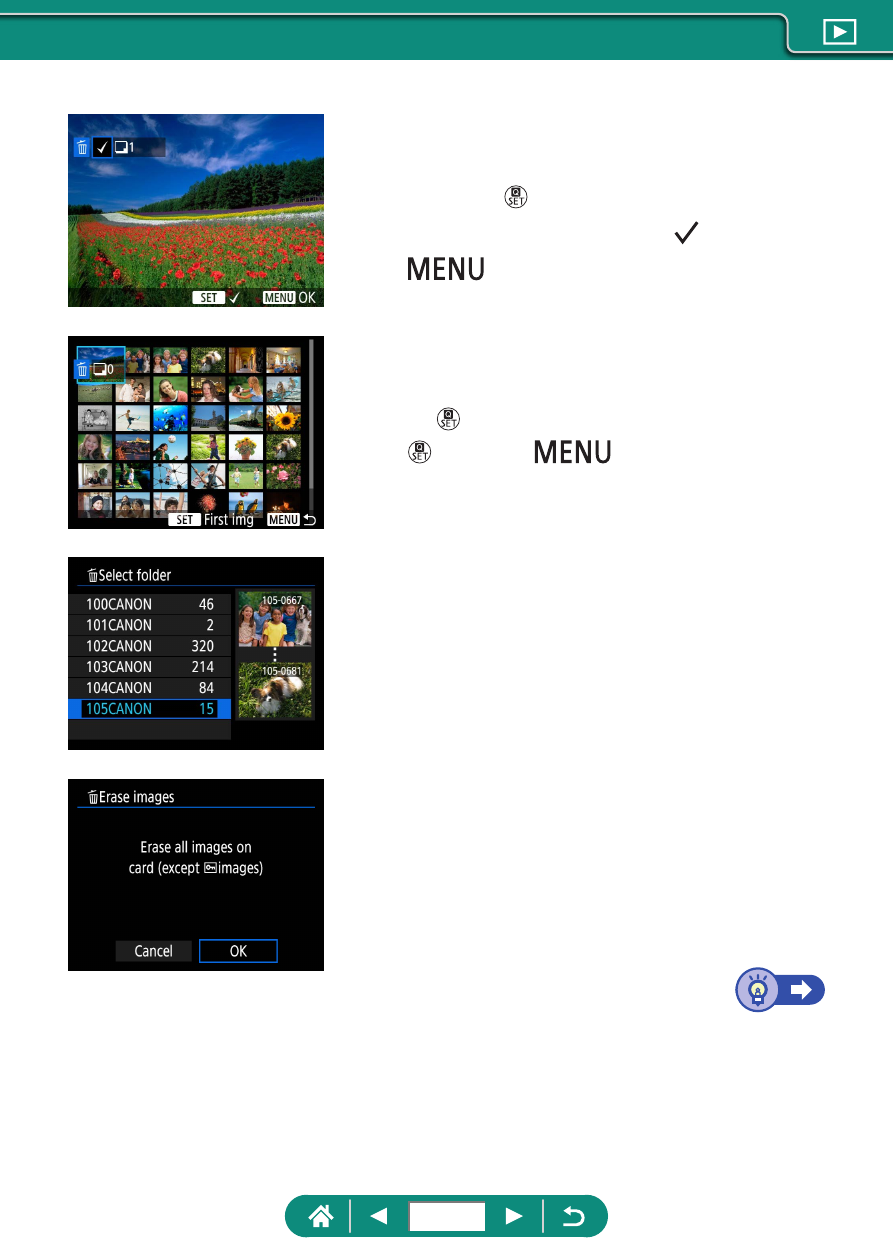This screenshot has width=893, height=1259.
Task: Open the tips link with arrow
Action: click(781, 990)
